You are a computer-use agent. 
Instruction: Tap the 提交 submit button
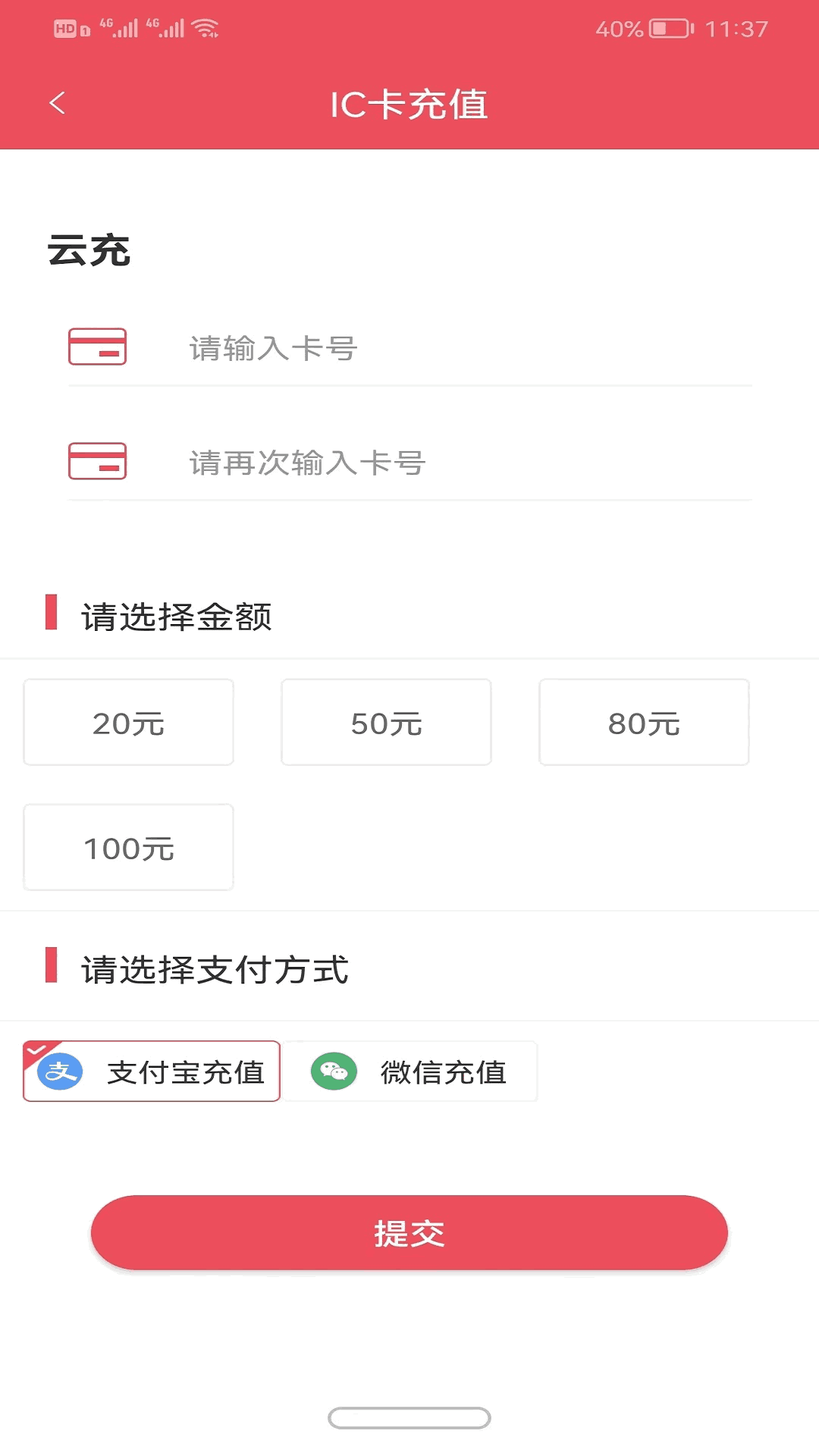coord(409,1232)
